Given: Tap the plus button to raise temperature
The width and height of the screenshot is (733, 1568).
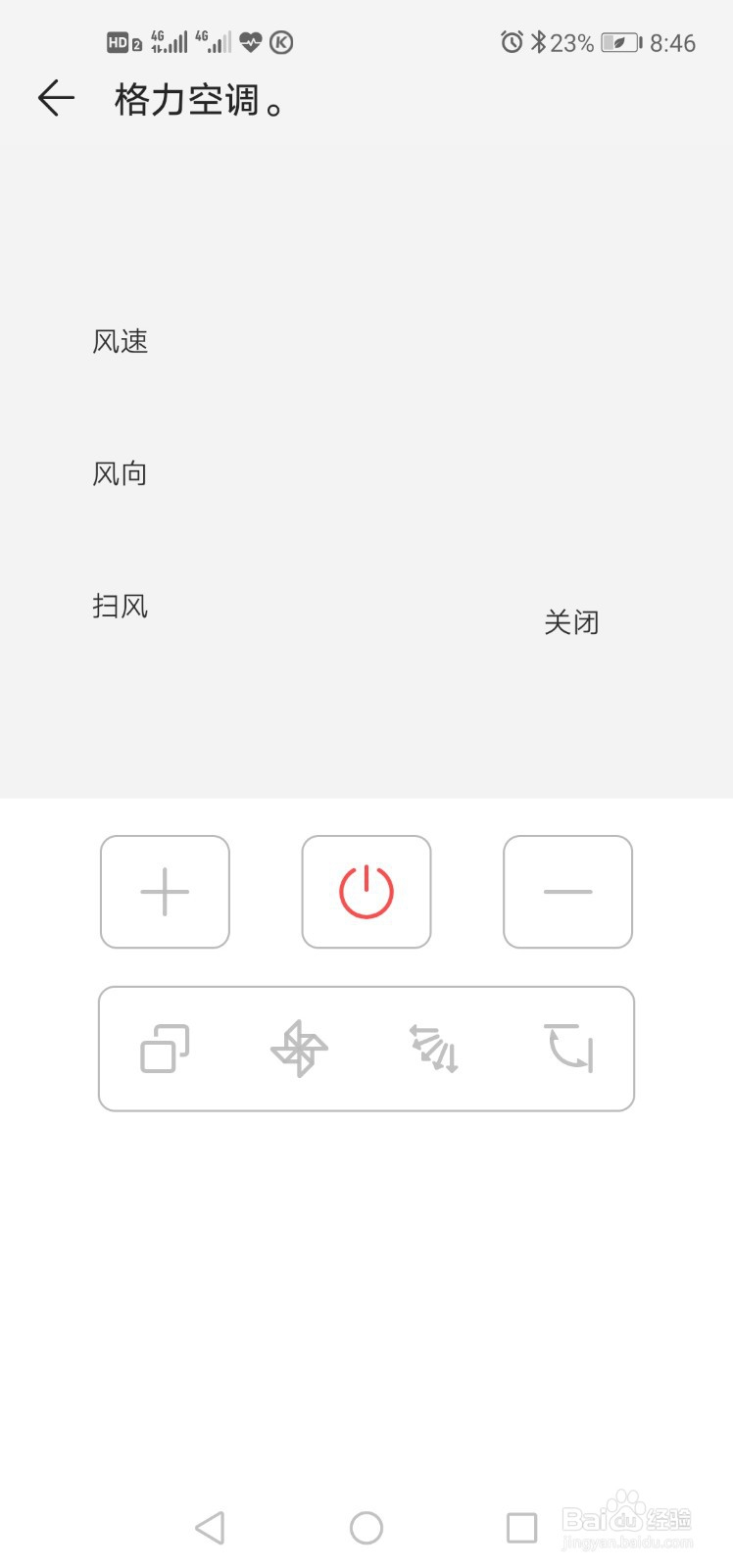Looking at the screenshot, I should (165, 892).
